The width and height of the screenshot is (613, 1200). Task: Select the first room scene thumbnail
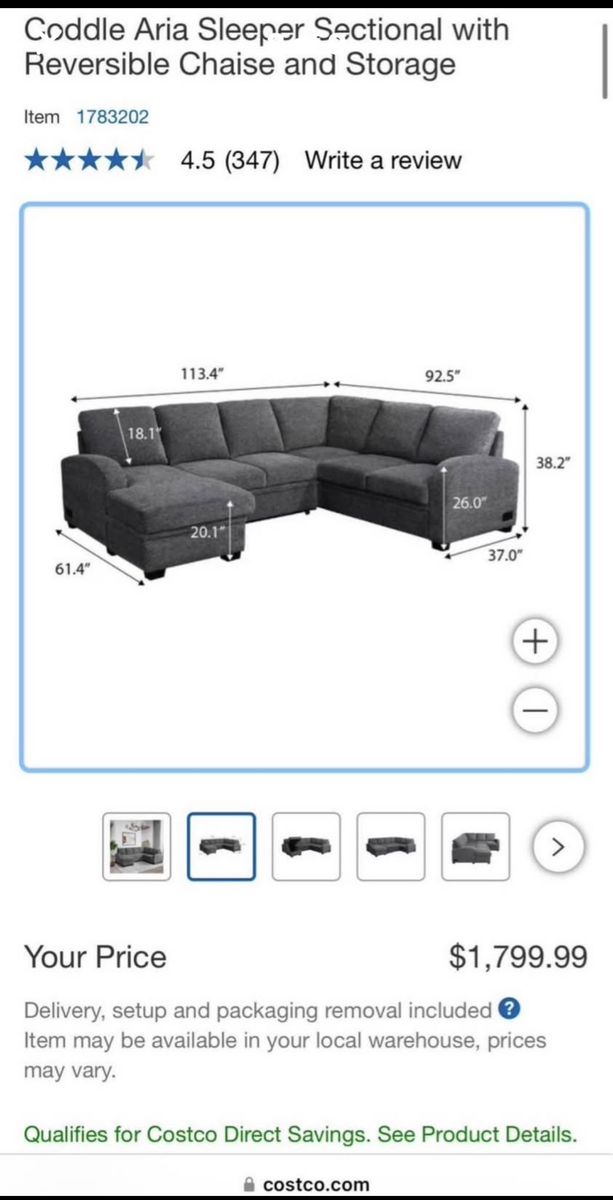137,846
